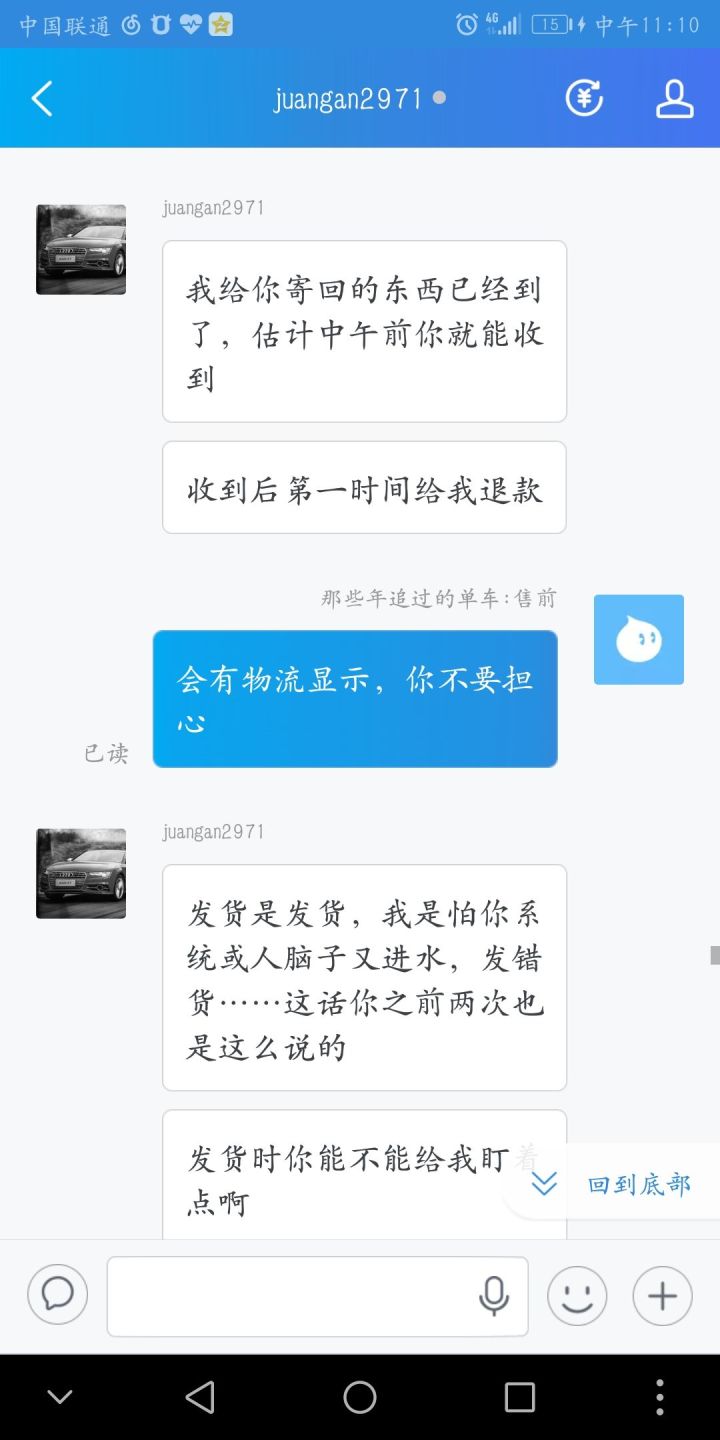Start voice input with the microphone
The height and width of the screenshot is (1440, 720).
click(493, 1296)
